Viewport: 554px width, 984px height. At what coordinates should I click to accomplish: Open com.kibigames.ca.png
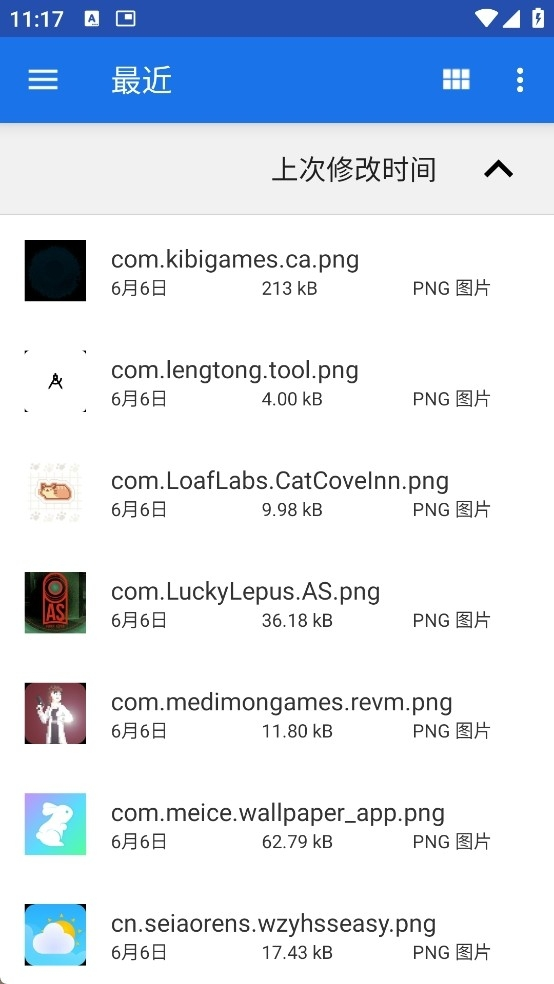click(x=277, y=270)
